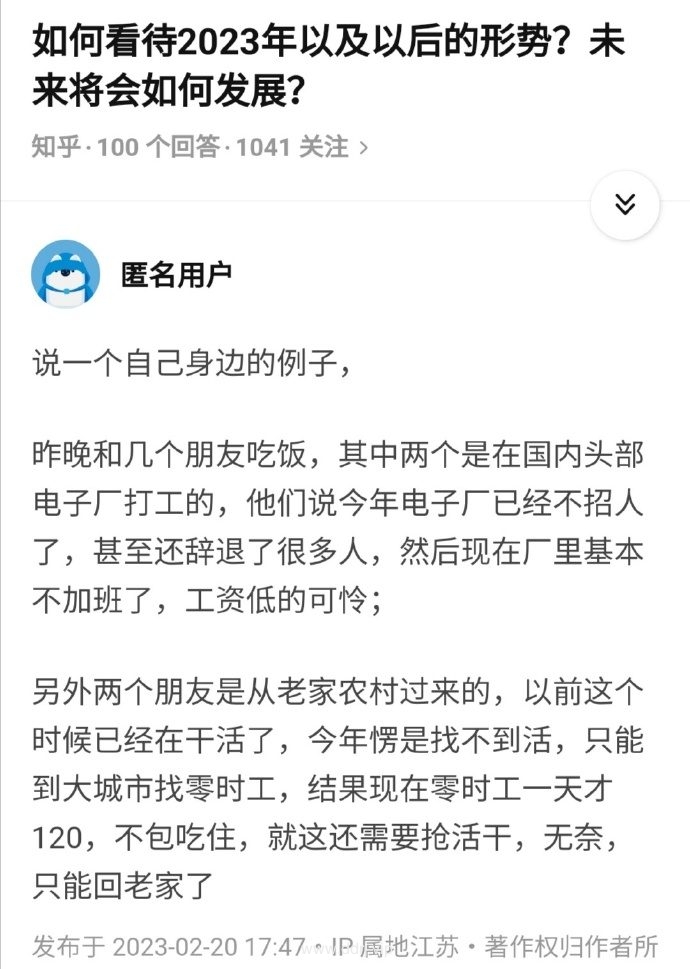This screenshot has width=690, height=969.
Task: Tap the double-chevron collapse button
Action: pos(625,205)
